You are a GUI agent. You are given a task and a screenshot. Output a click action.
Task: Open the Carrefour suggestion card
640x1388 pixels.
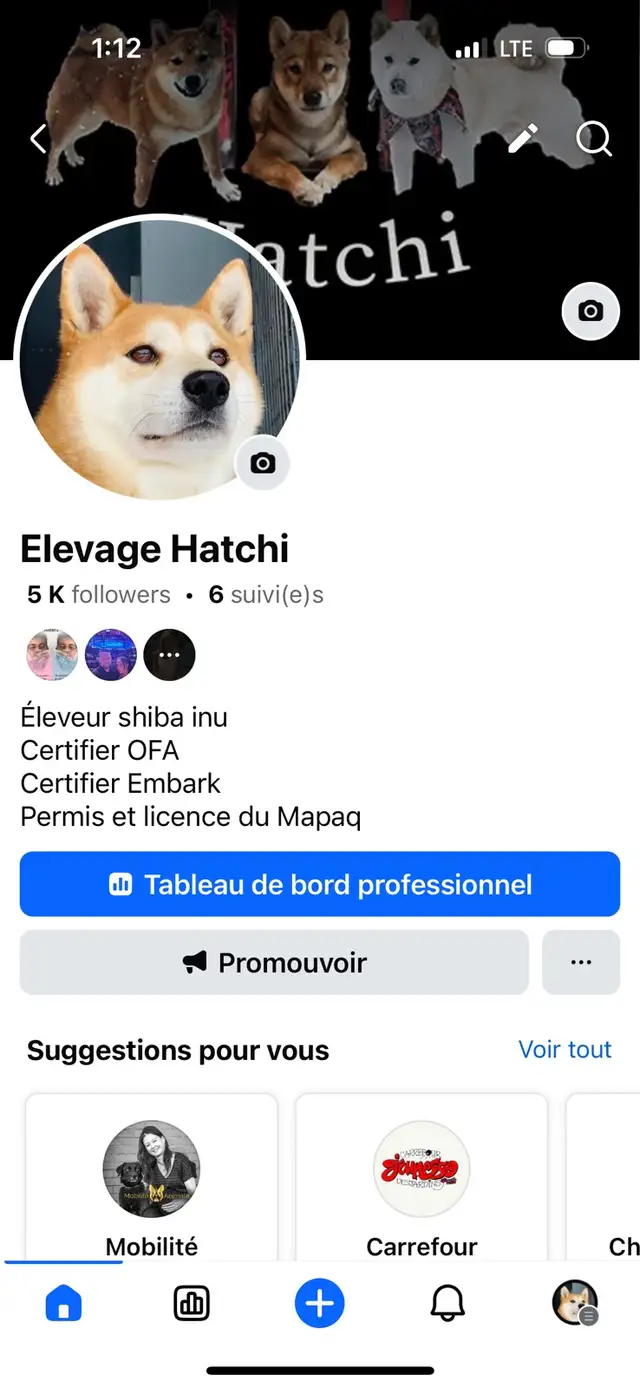click(421, 1180)
